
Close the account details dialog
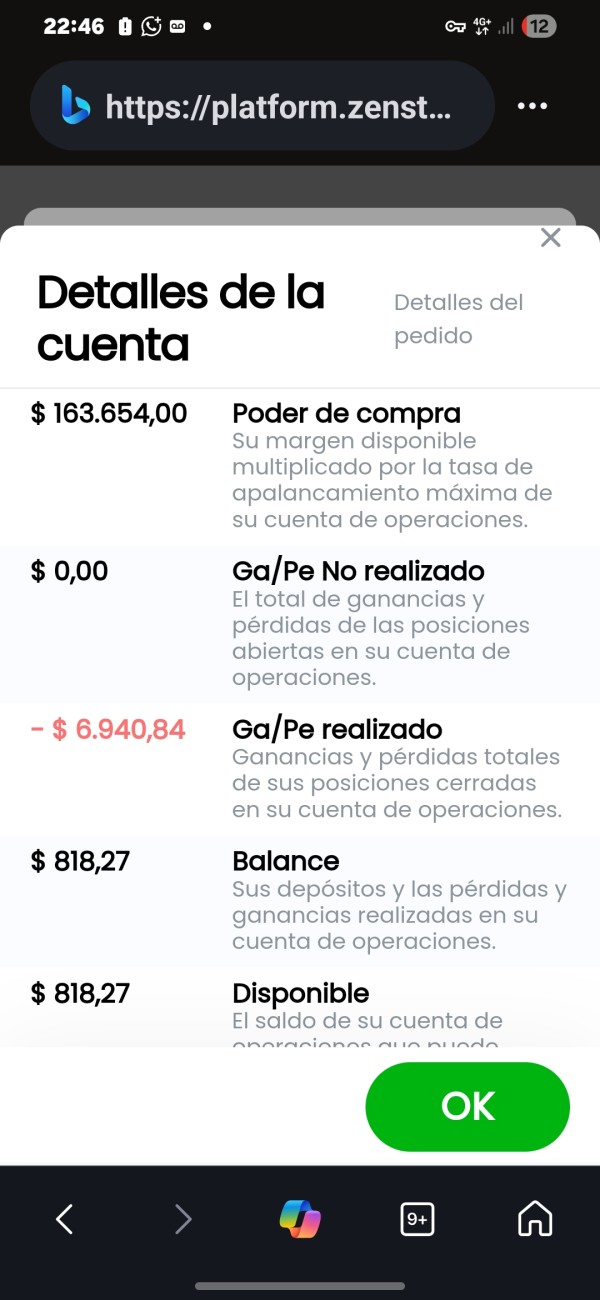[550, 238]
